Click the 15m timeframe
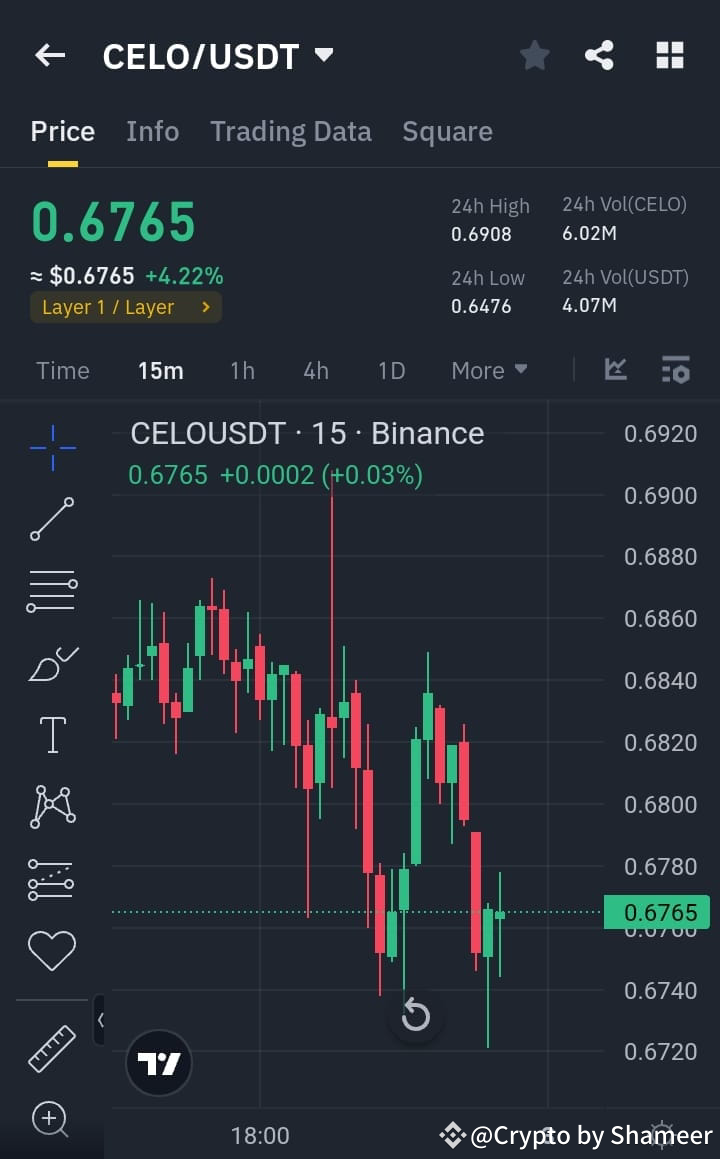The height and width of the screenshot is (1159, 720). 160,369
